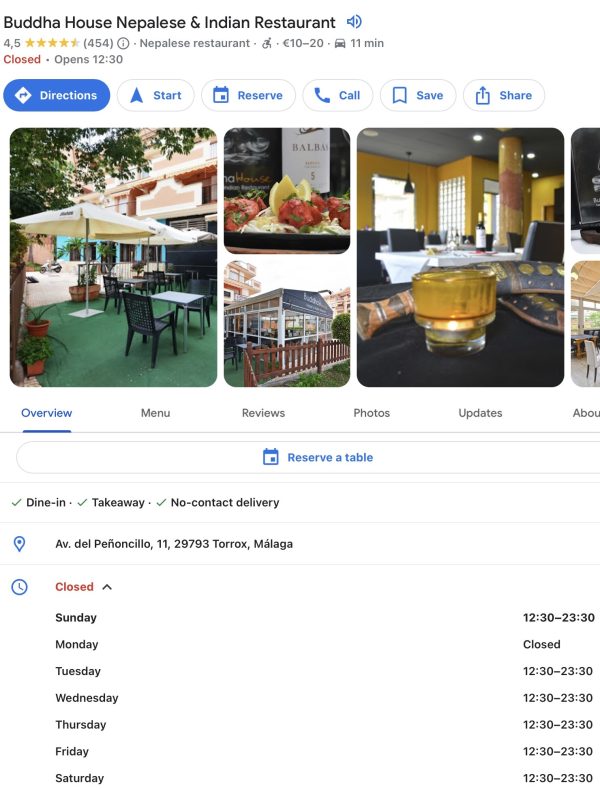Switch to the Updates tab
Viewport: 600px width, 789px height.
click(x=480, y=413)
